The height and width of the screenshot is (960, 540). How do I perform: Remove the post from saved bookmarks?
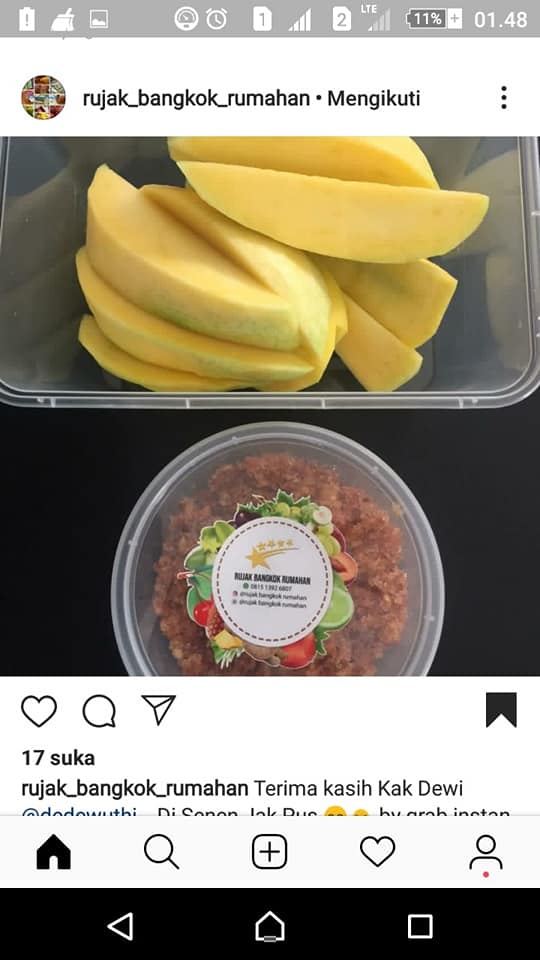coord(501,710)
